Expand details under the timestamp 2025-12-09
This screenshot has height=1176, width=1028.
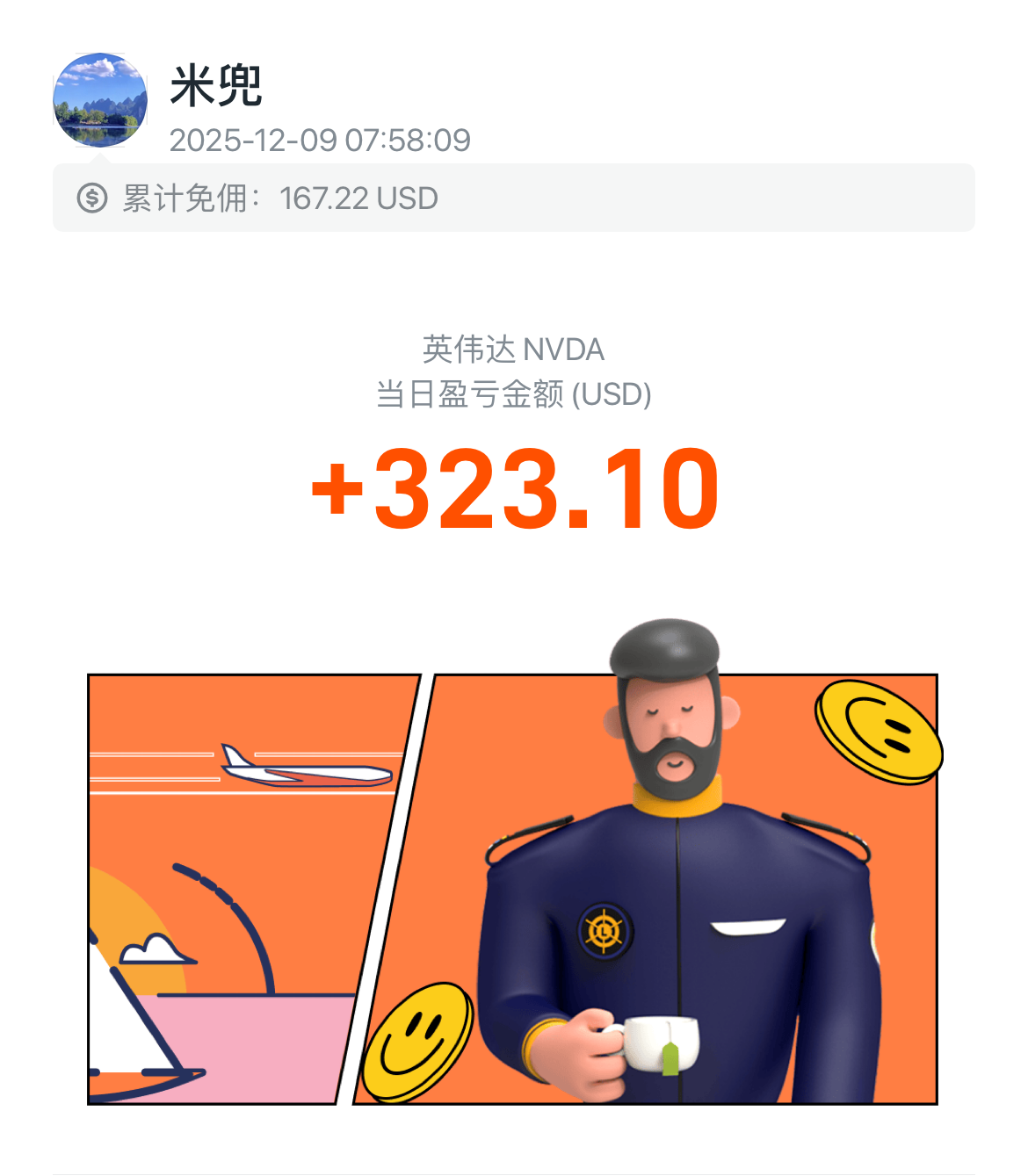[322, 138]
